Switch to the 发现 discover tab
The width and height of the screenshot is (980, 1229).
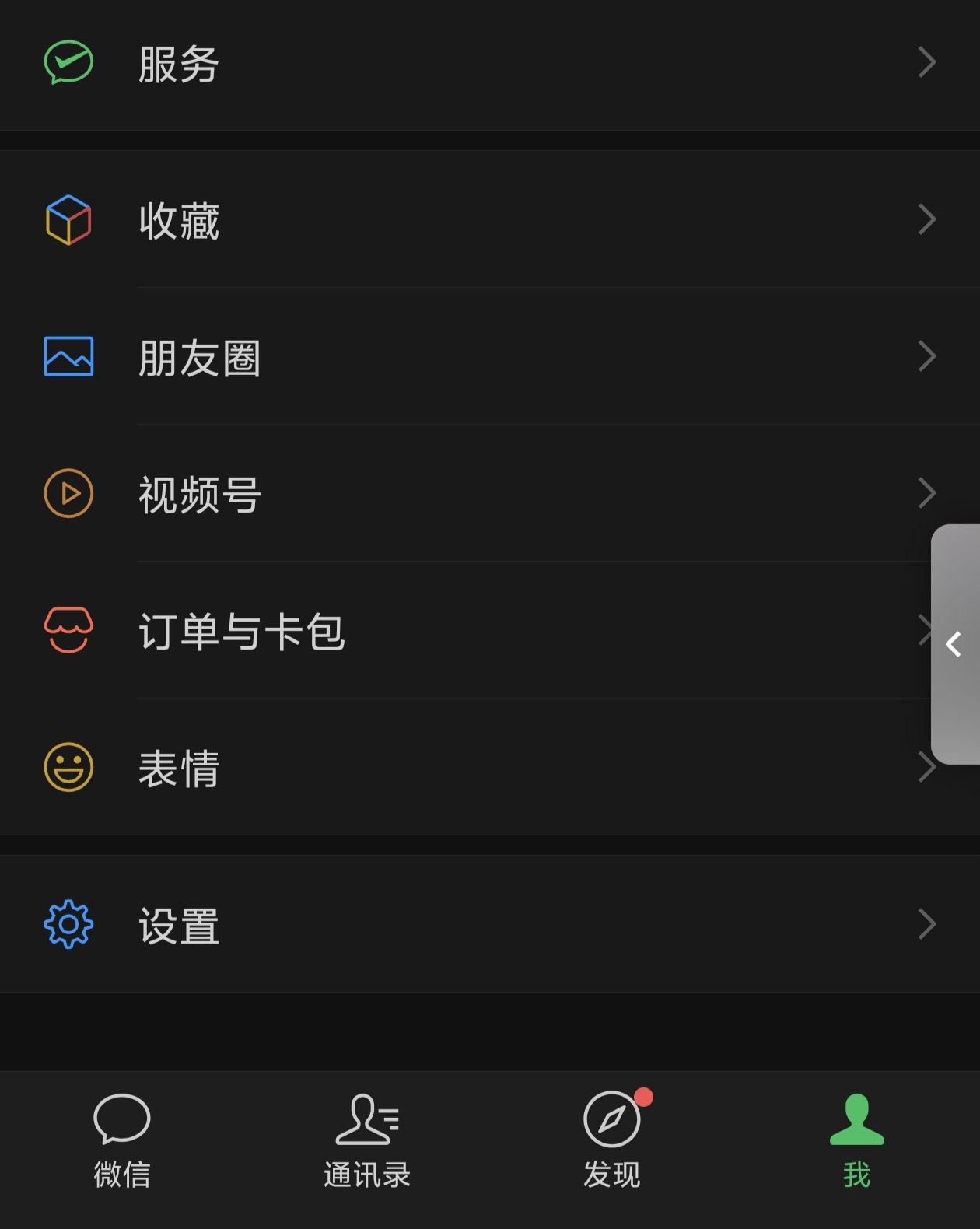click(612, 1141)
